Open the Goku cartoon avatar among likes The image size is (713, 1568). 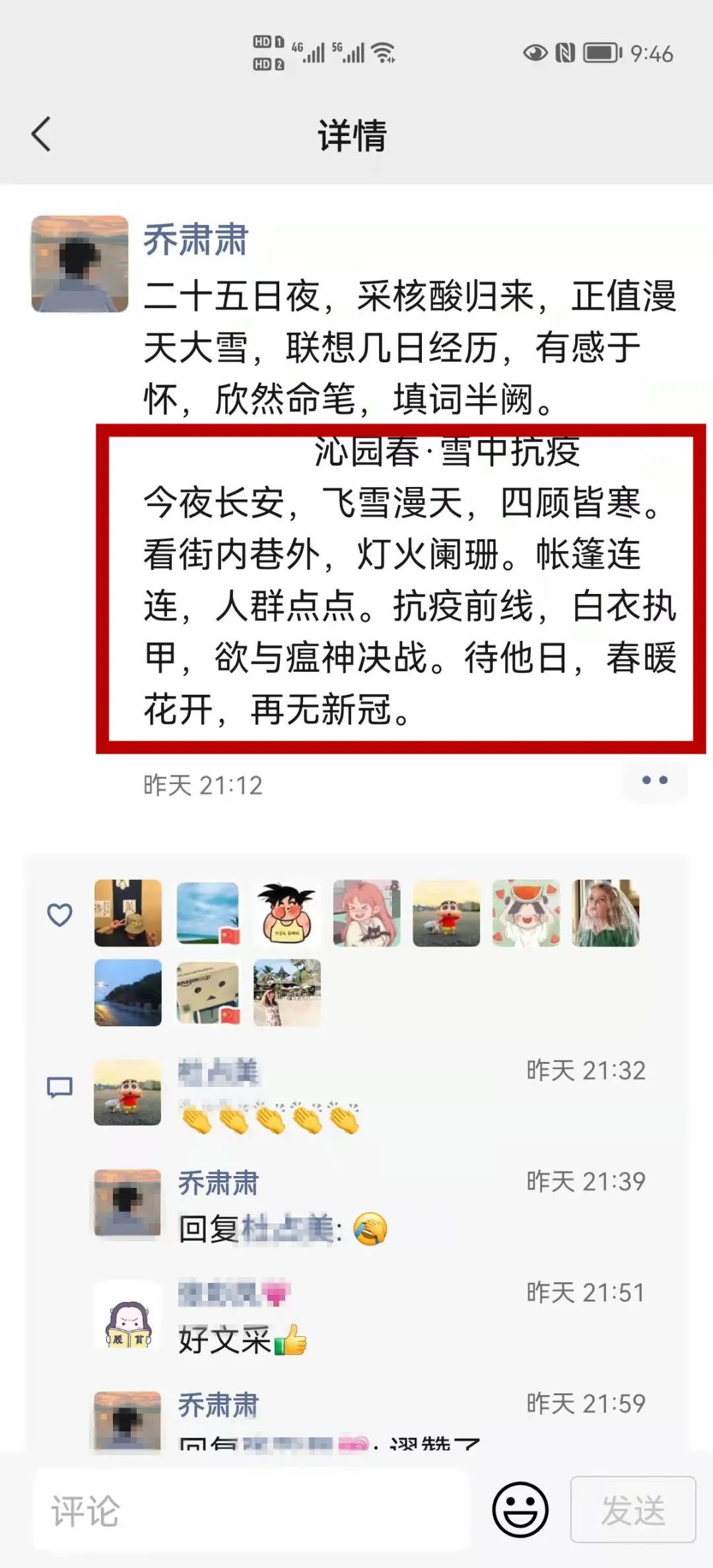click(x=287, y=913)
